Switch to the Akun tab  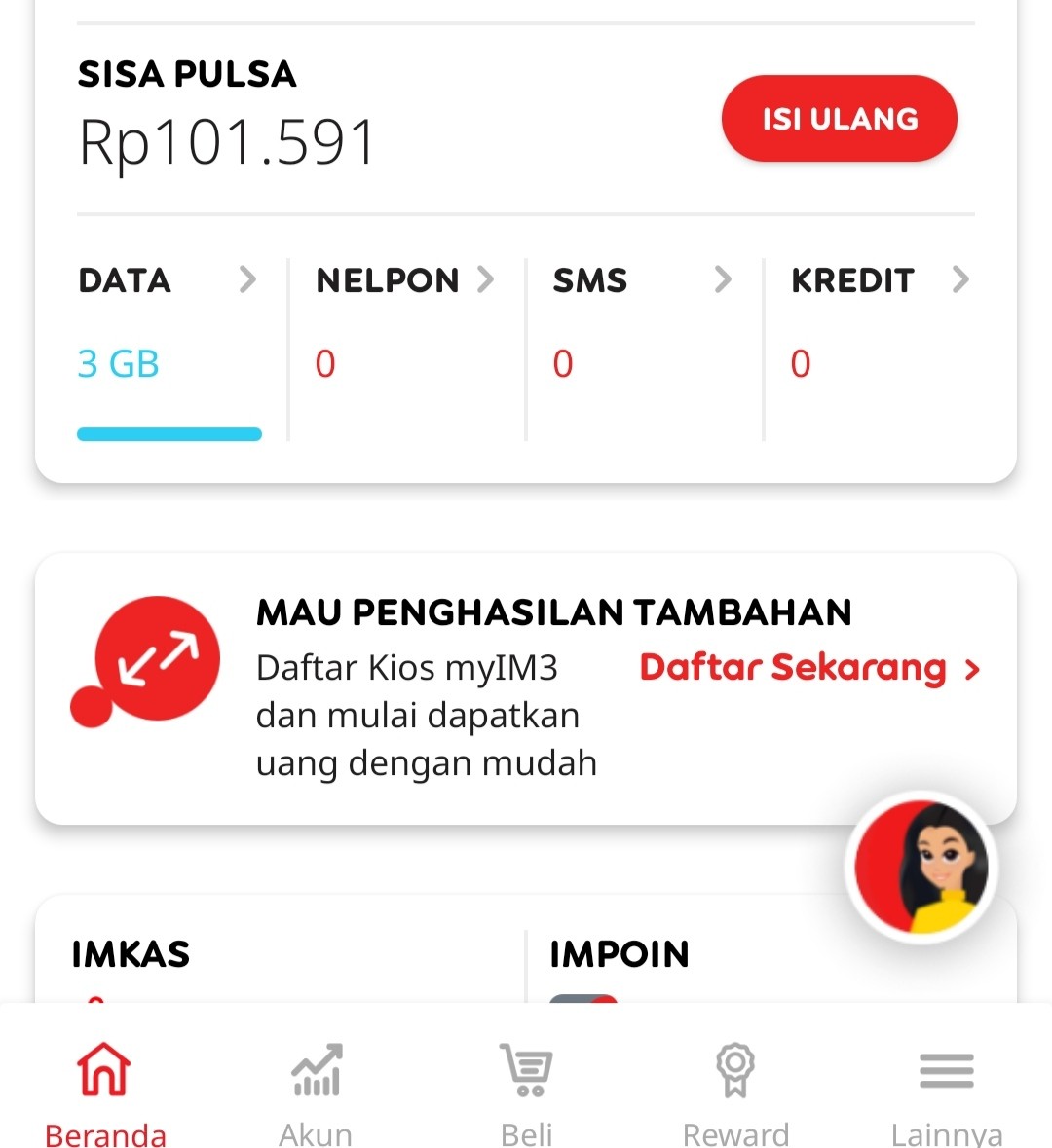coord(316,1091)
